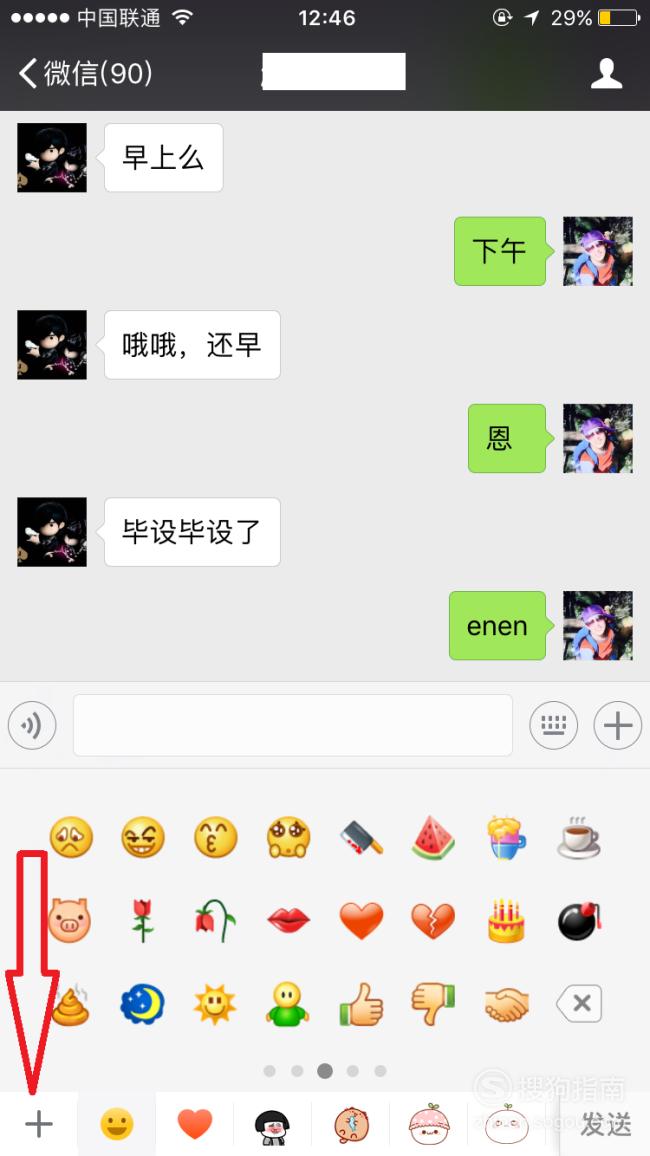Add sticker packs with bottom plus button

click(x=38, y=1124)
